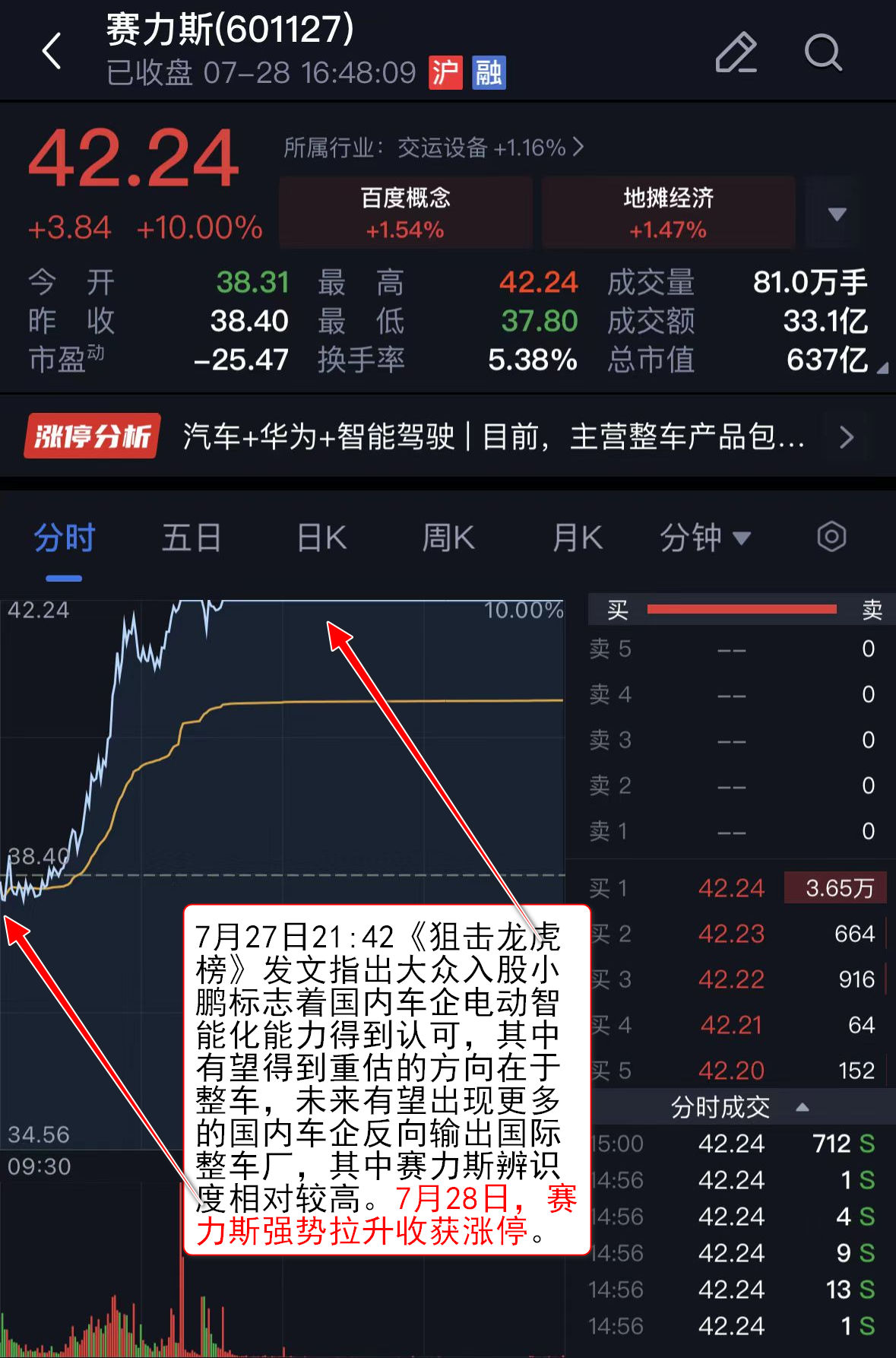This screenshot has height=1358, width=896.
Task: Expand the 分时成交 trades section
Action: [737, 1107]
